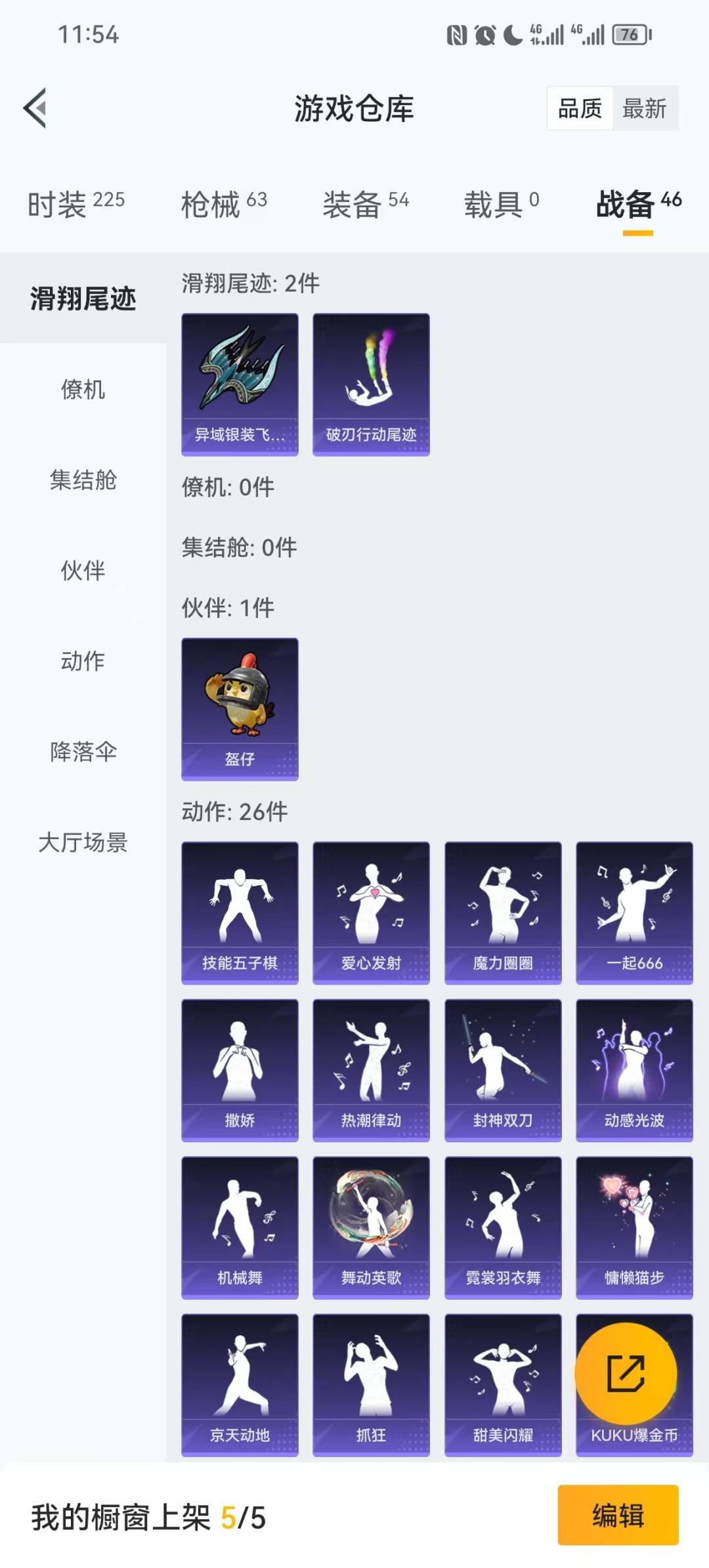Select 僚机 in the side list
The width and height of the screenshot is (709, 1568).
tap(83, 389)
